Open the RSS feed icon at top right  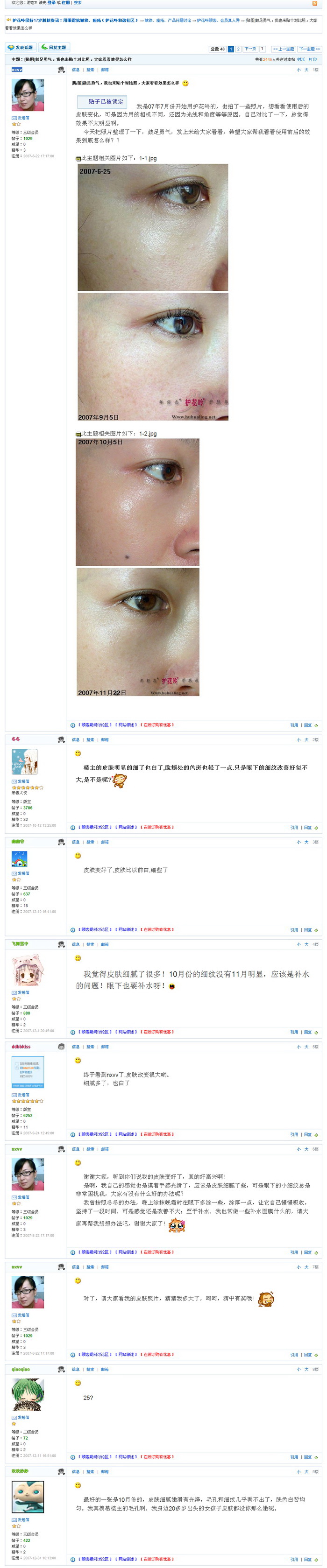(x=314, y=3)
